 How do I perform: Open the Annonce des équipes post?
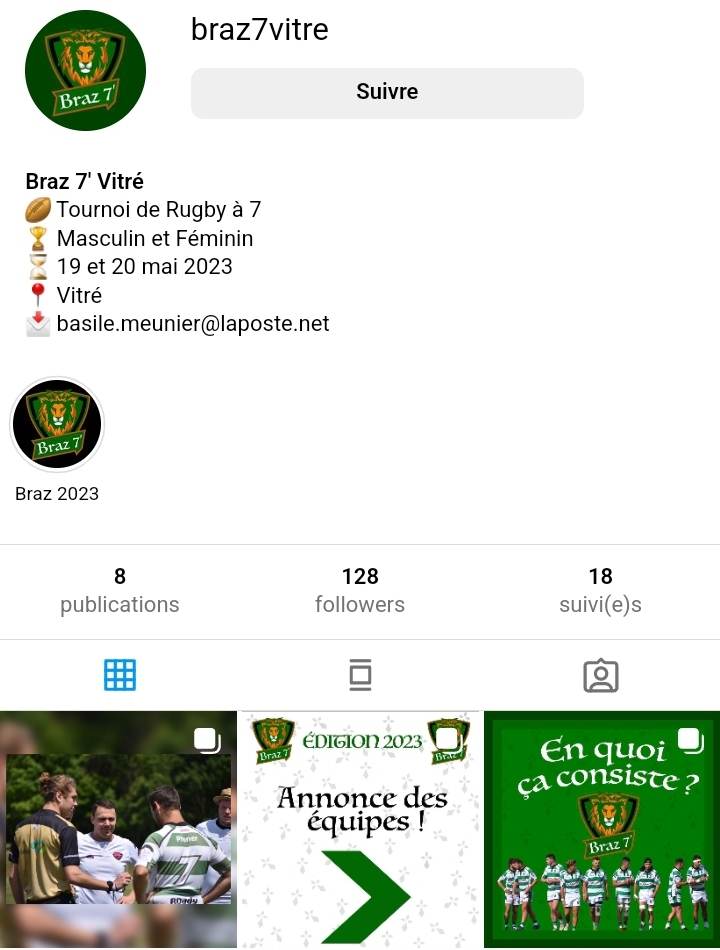[360, 830]
